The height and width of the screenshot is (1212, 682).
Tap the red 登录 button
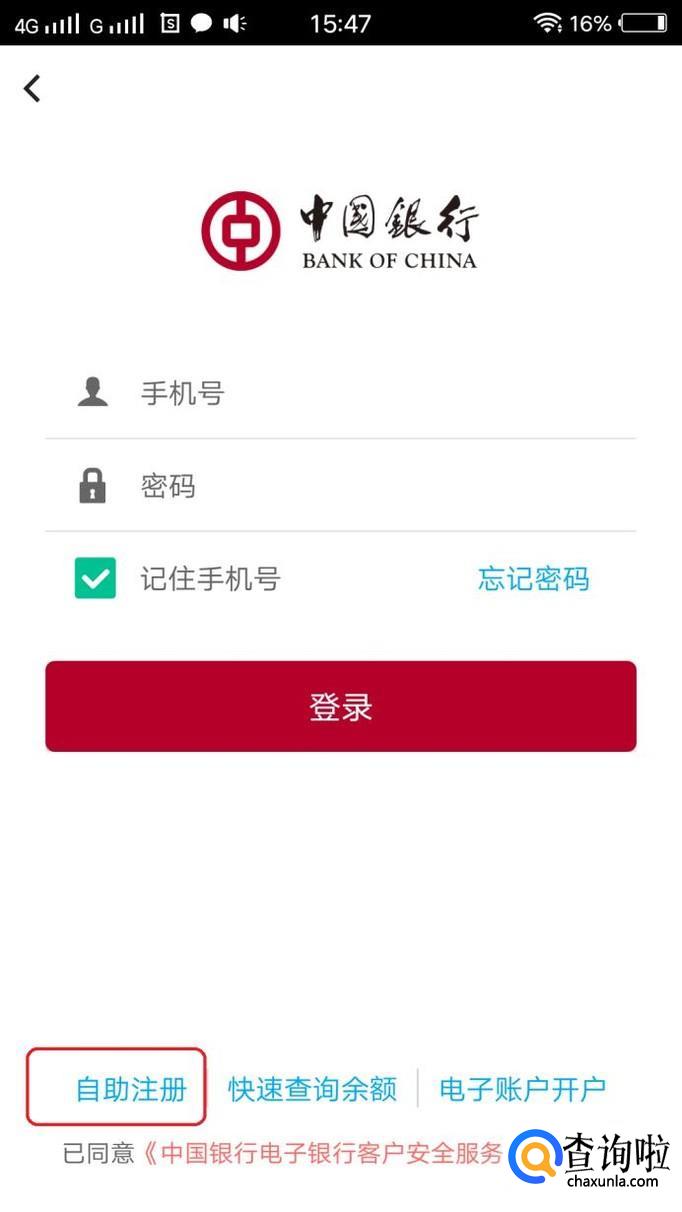(340, 706)
